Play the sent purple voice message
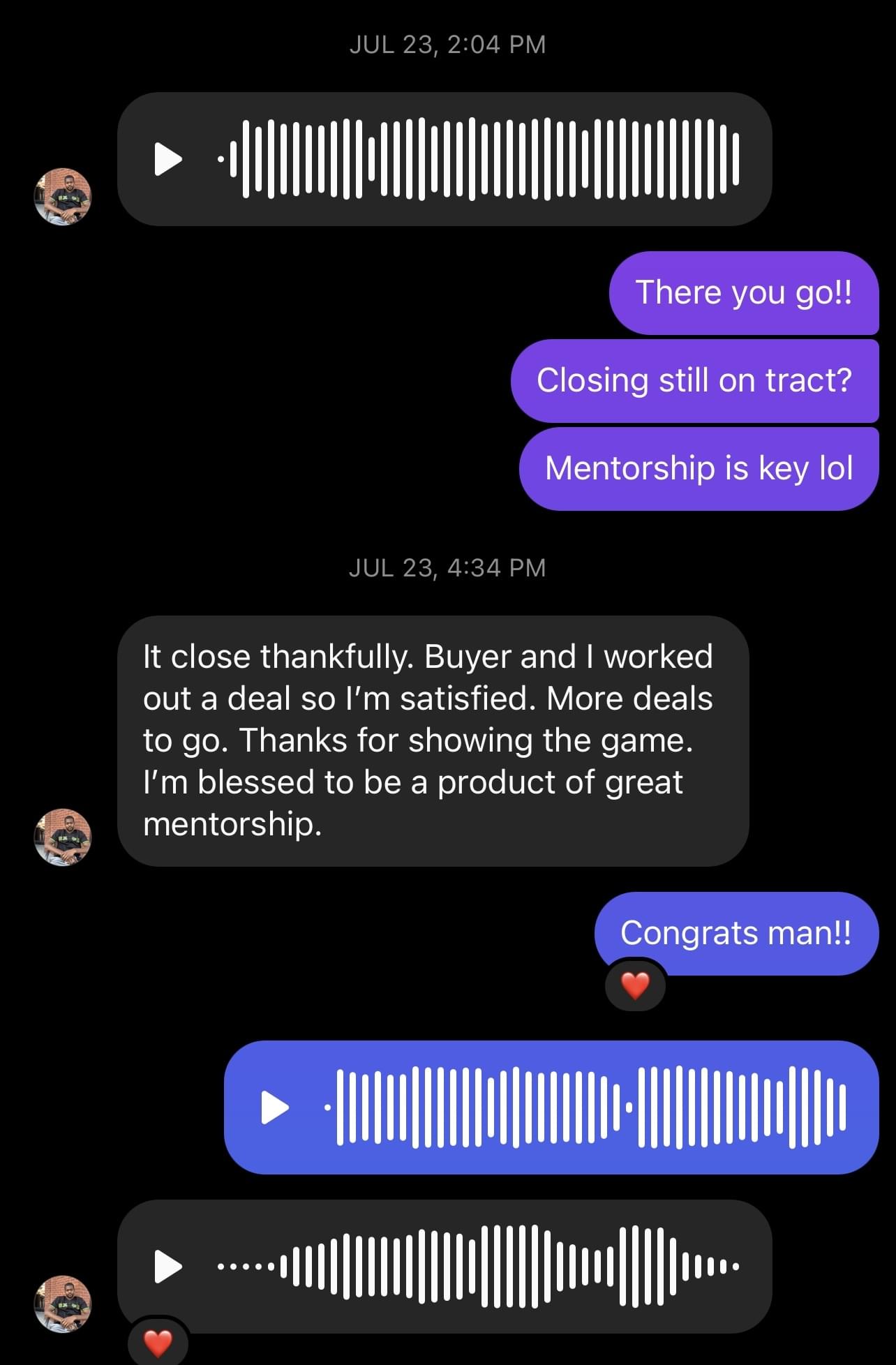Viewport: 896px width, 1365px height. [x=274, y=1107]
